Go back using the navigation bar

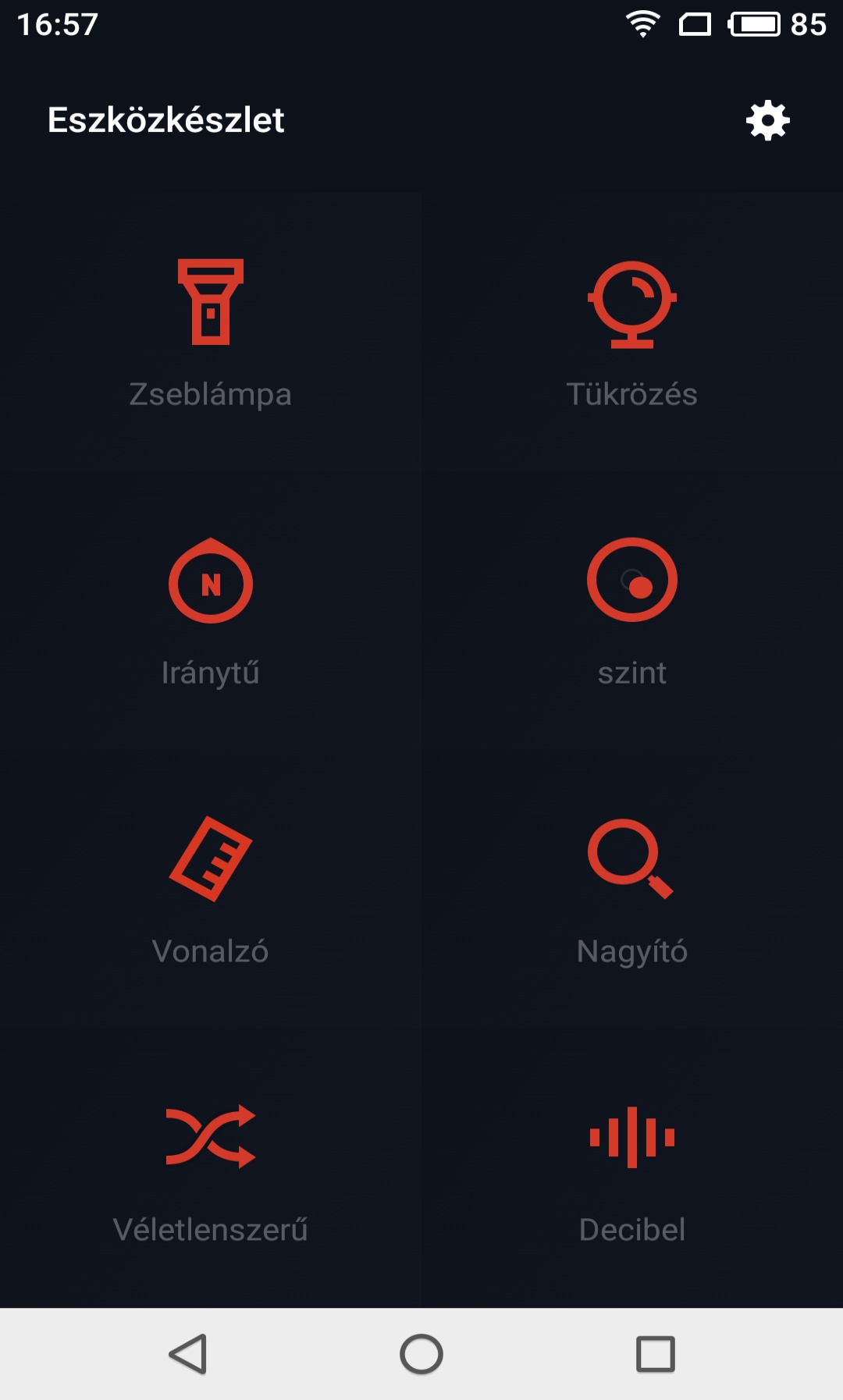[x=188, y=1354]
